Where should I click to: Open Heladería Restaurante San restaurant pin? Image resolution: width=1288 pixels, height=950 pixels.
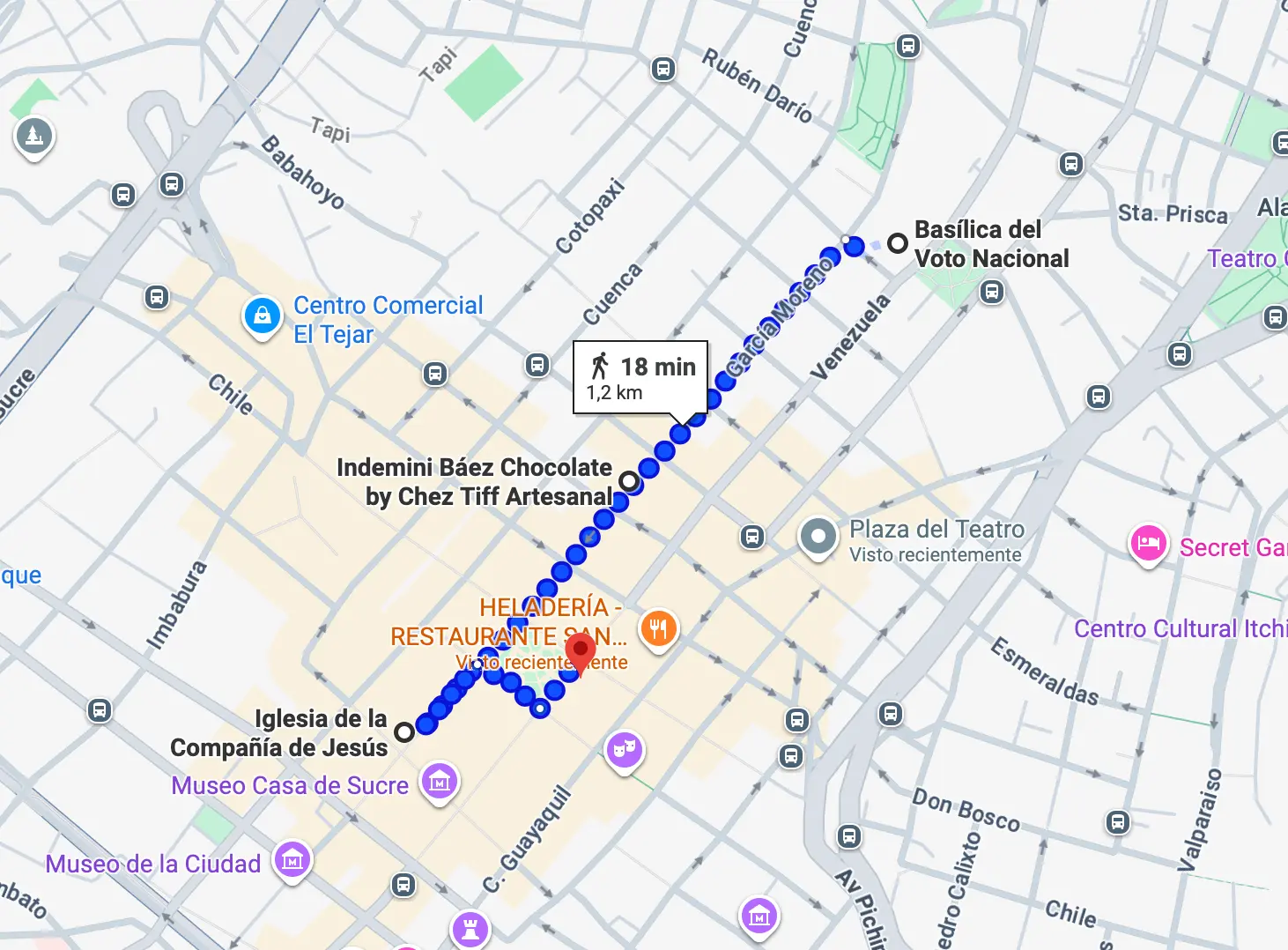(x=658, y=628)
